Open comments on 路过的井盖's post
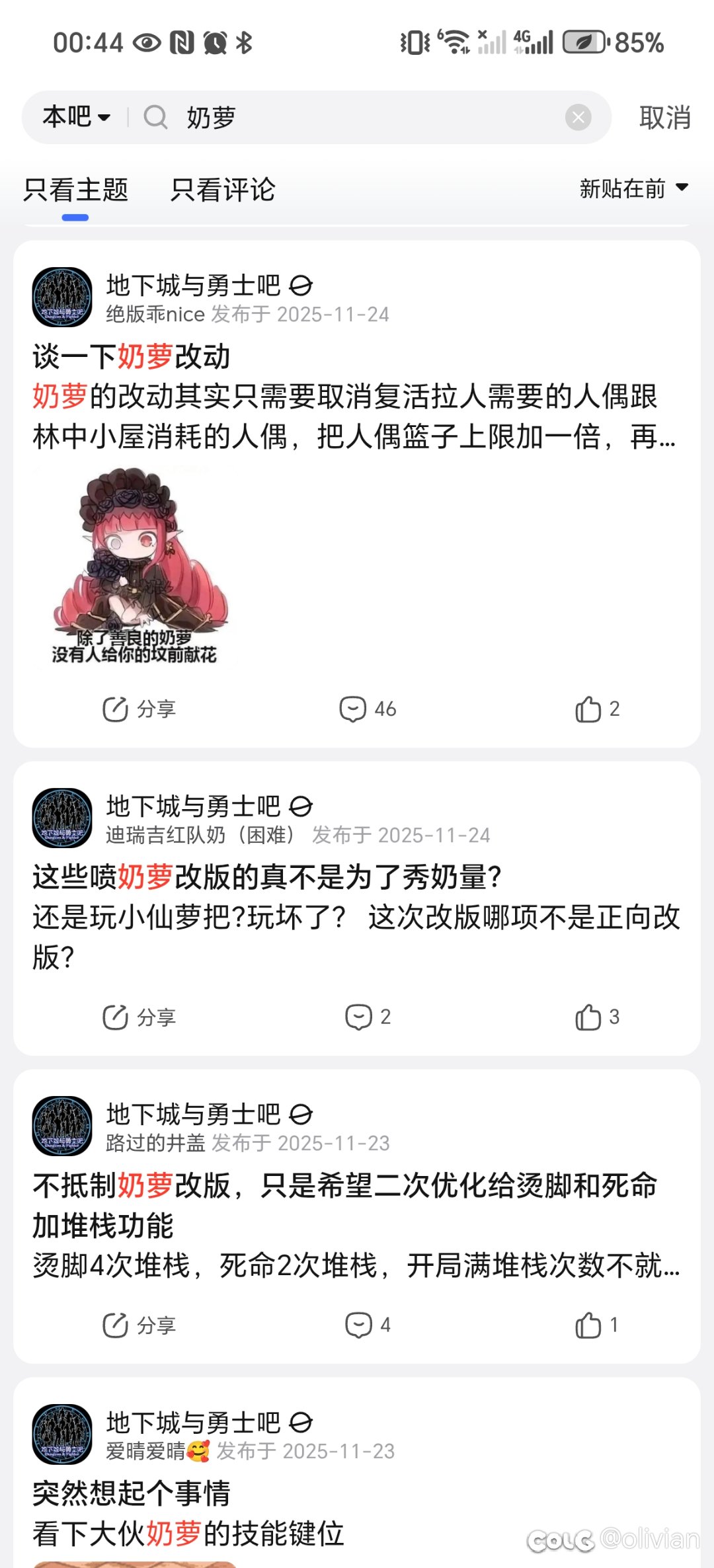 (x=367, y=1325)
